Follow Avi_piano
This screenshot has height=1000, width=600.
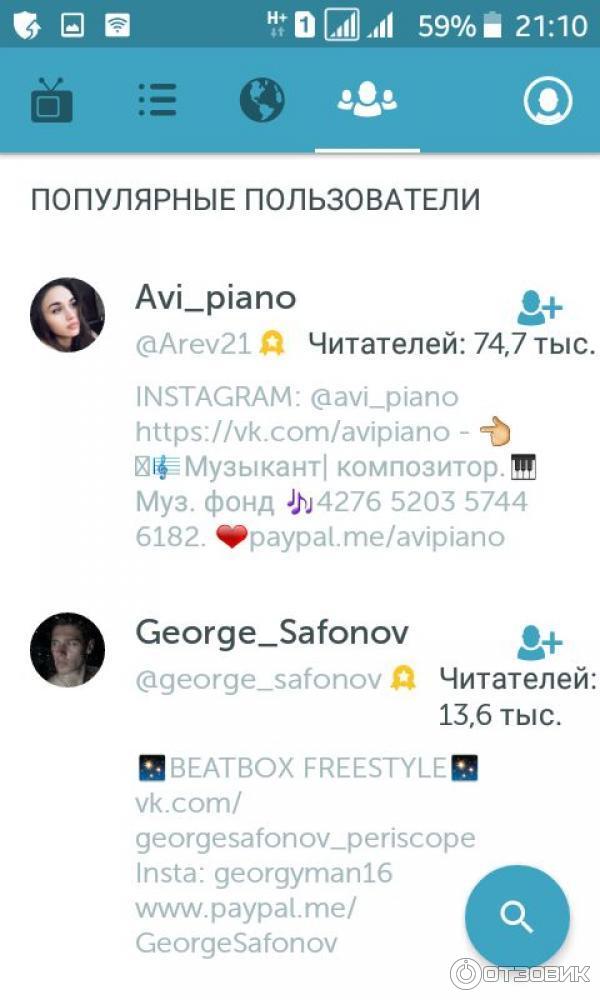point(540,307)
